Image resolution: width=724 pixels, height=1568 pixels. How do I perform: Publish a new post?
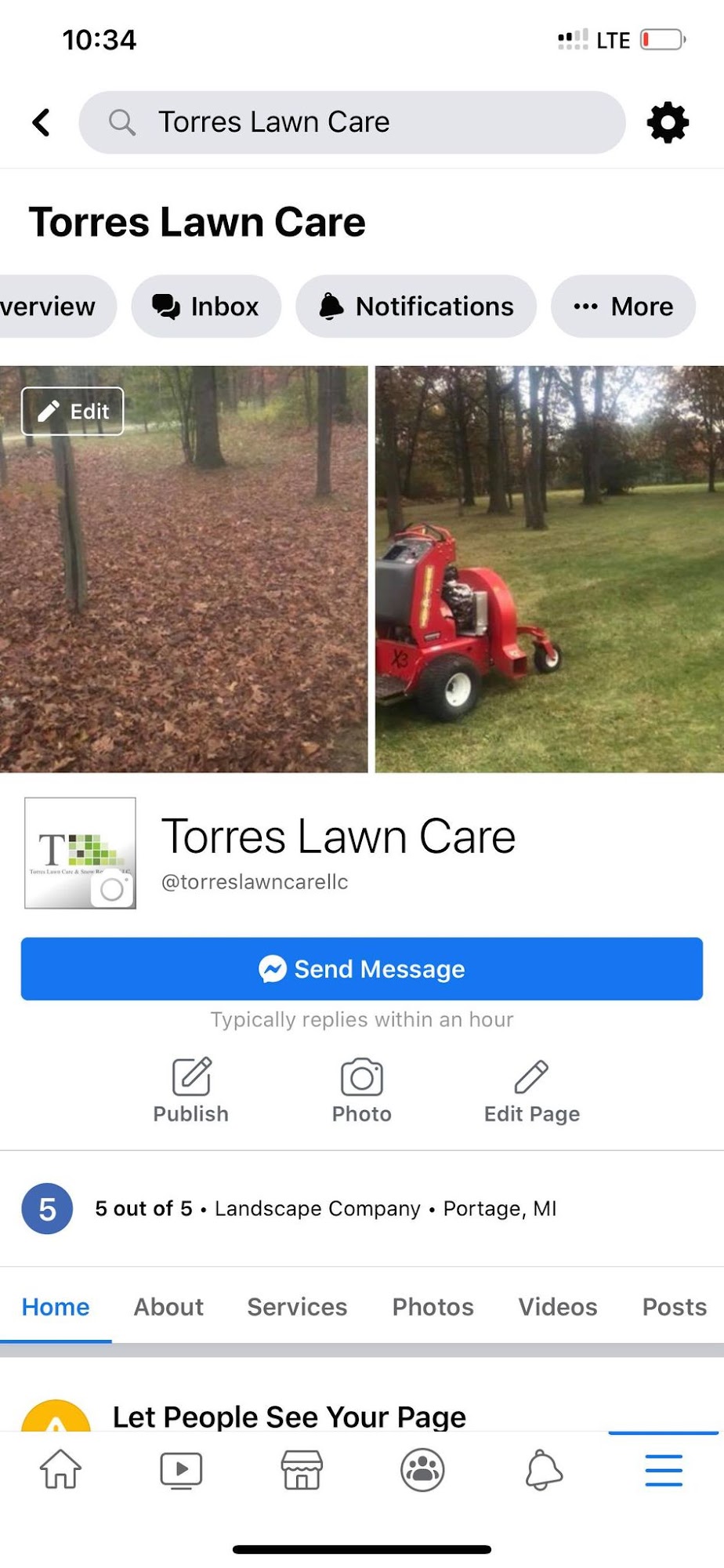pos(191,1091)
